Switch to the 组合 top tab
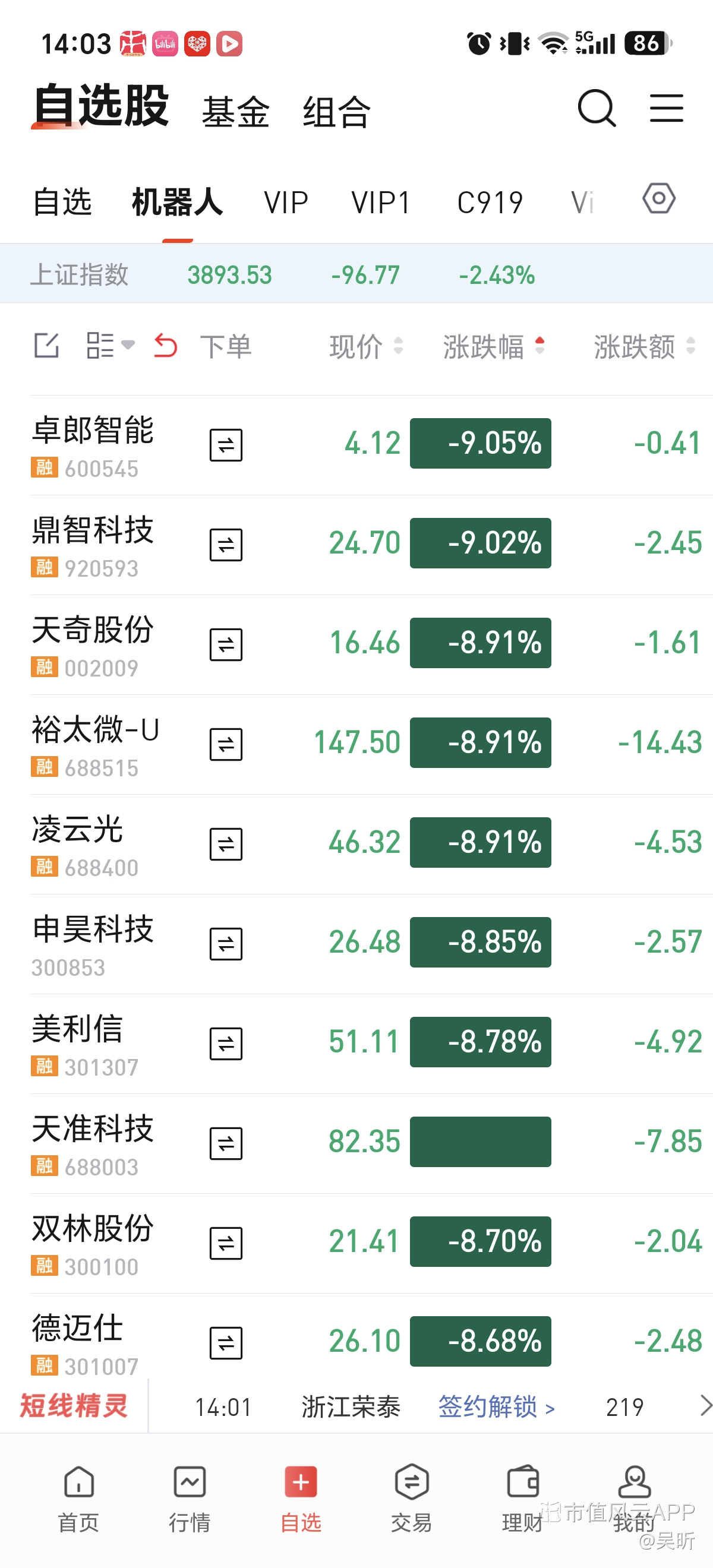The width and height of the screenshot is (713, 1568). tap(337, 112)
